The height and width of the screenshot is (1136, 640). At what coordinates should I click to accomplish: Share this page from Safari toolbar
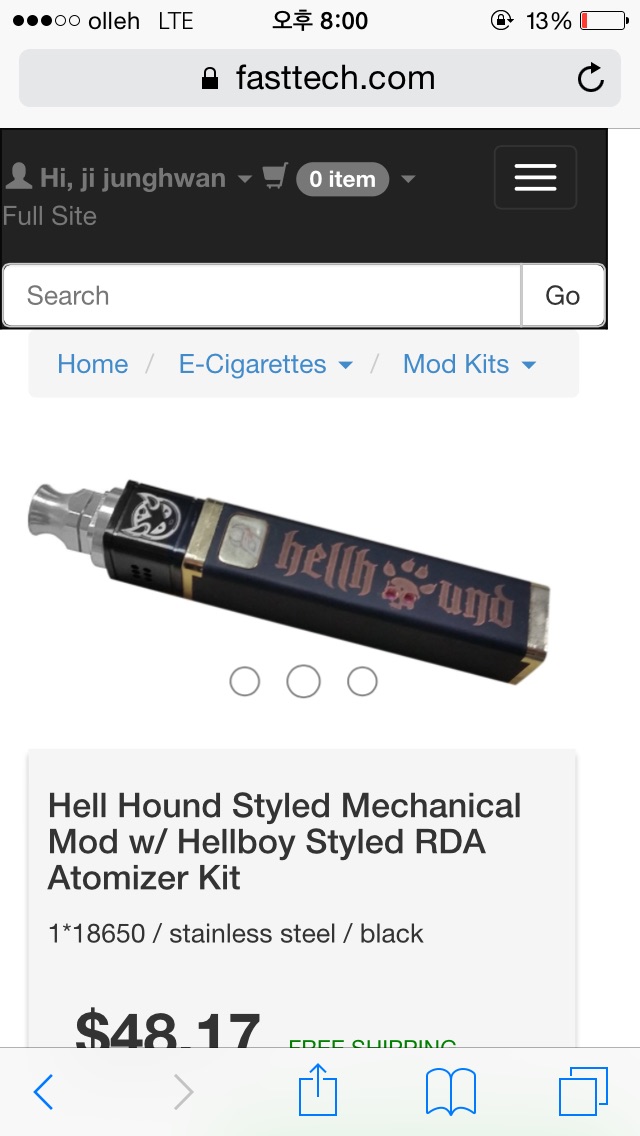[318, 1092]
